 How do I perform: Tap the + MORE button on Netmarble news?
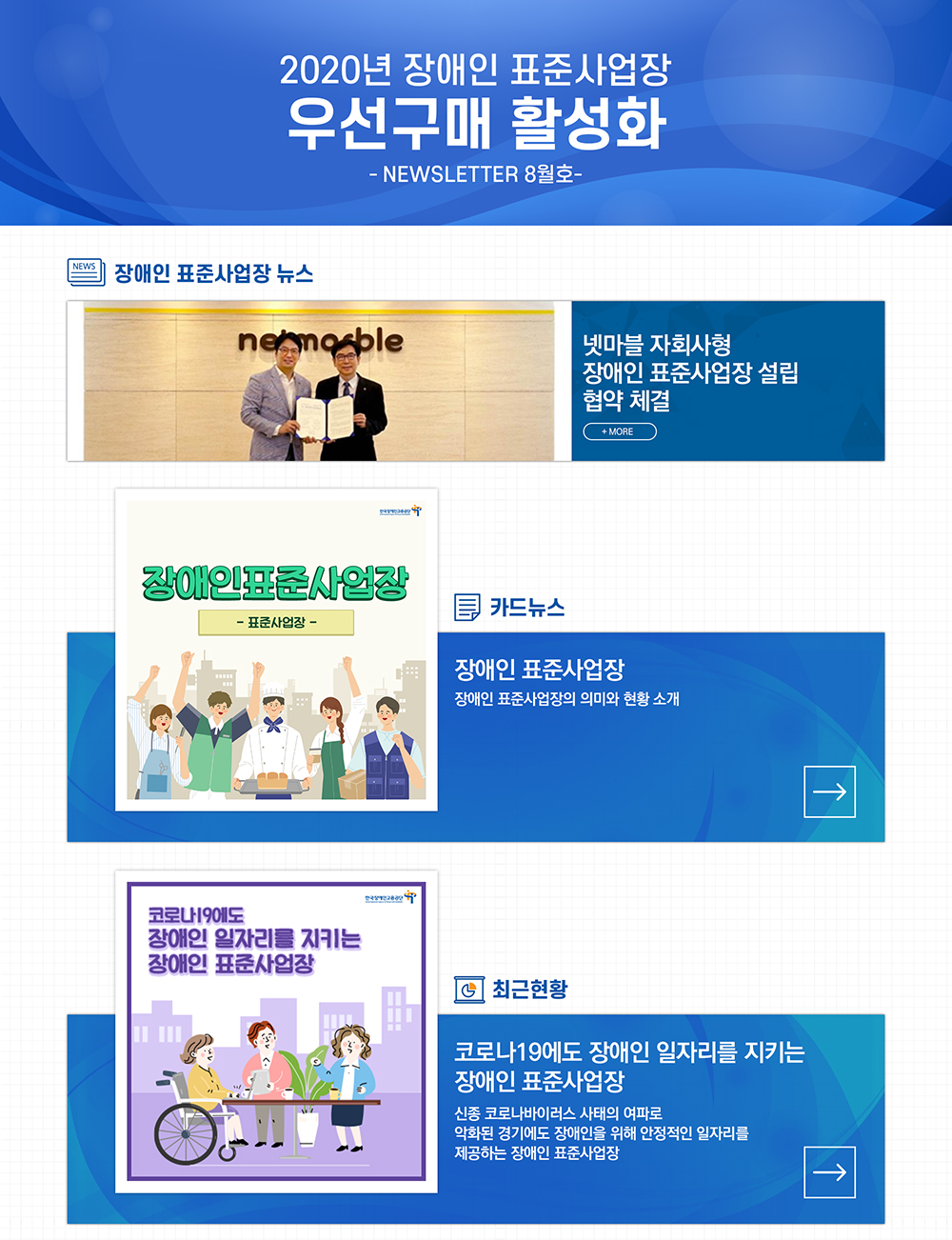[x=620, y=431]
